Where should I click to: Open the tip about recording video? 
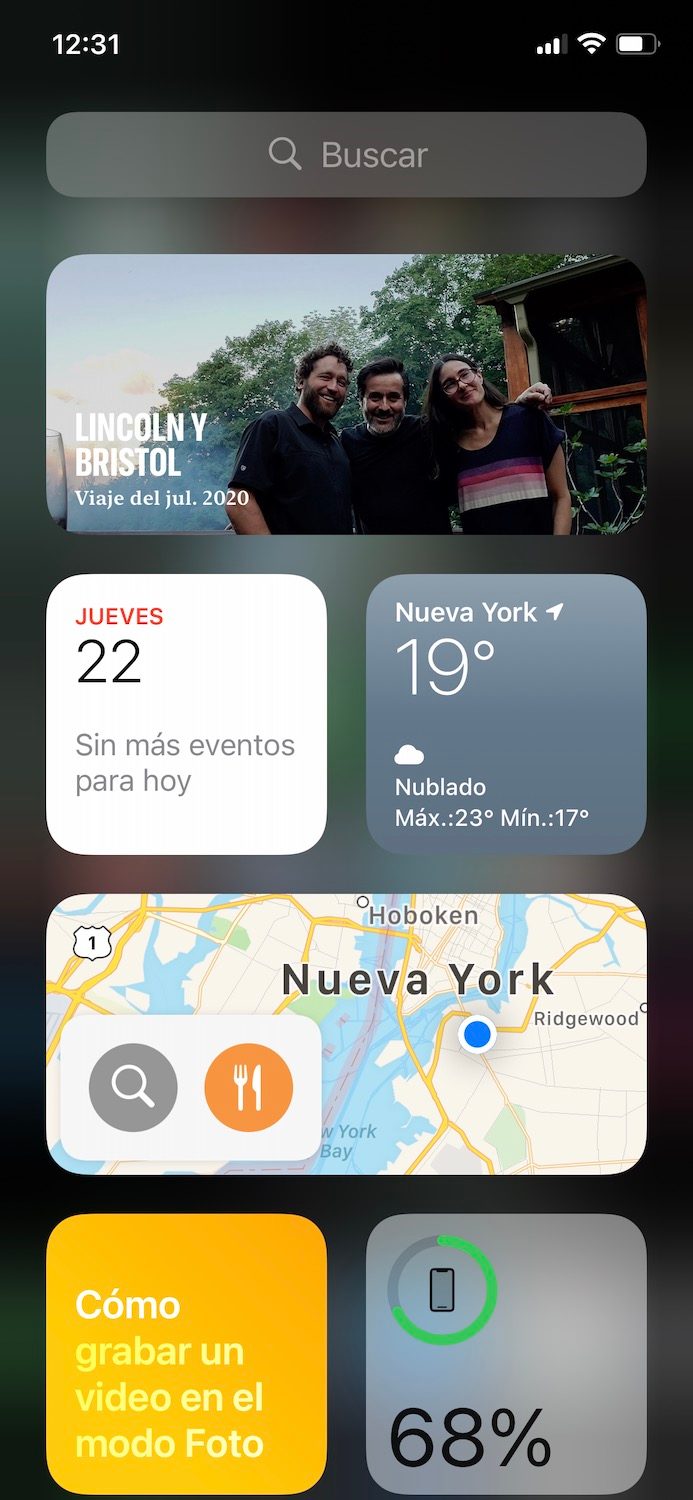click(186, 1354)
